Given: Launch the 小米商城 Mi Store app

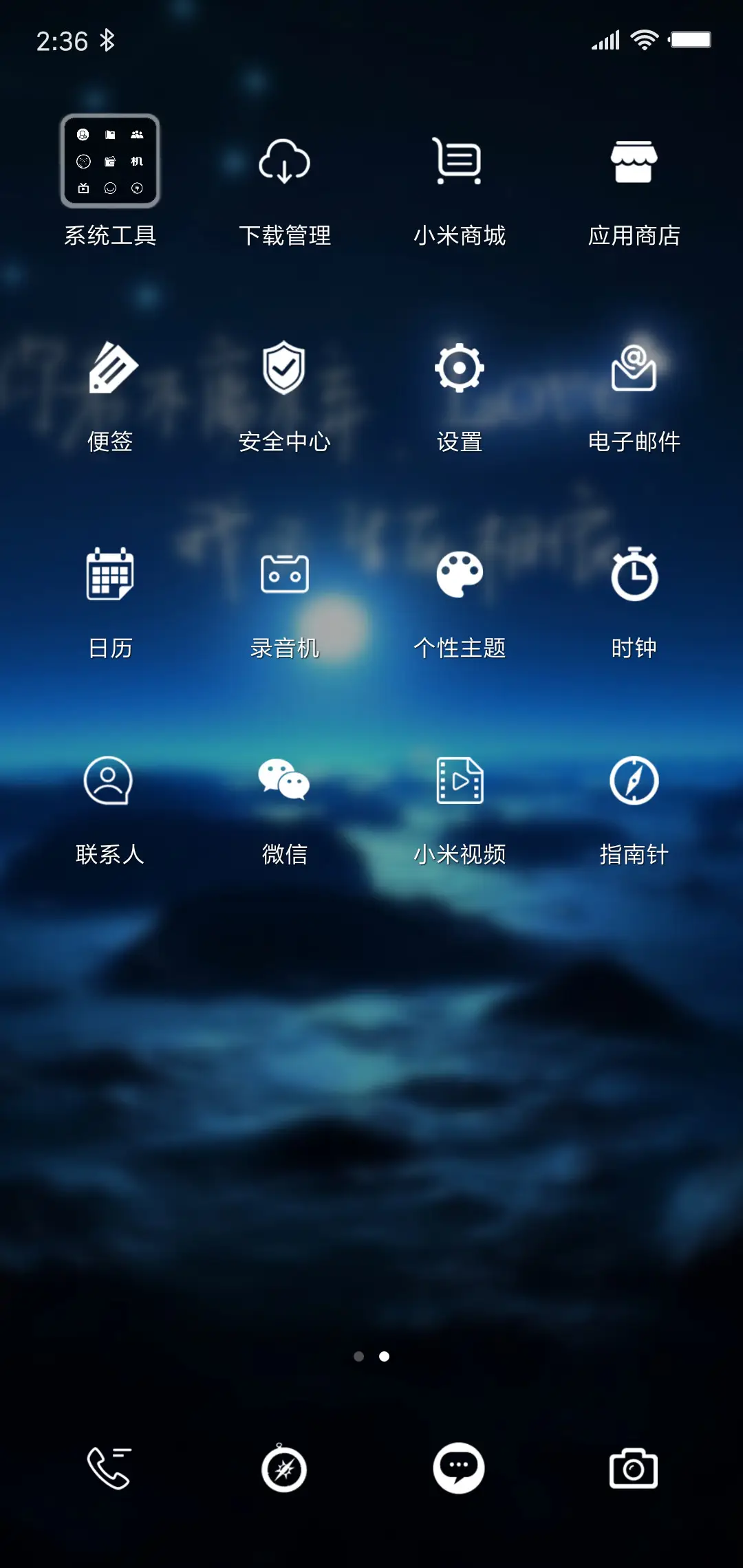Looking at the screenshot, I should point(458,163).
